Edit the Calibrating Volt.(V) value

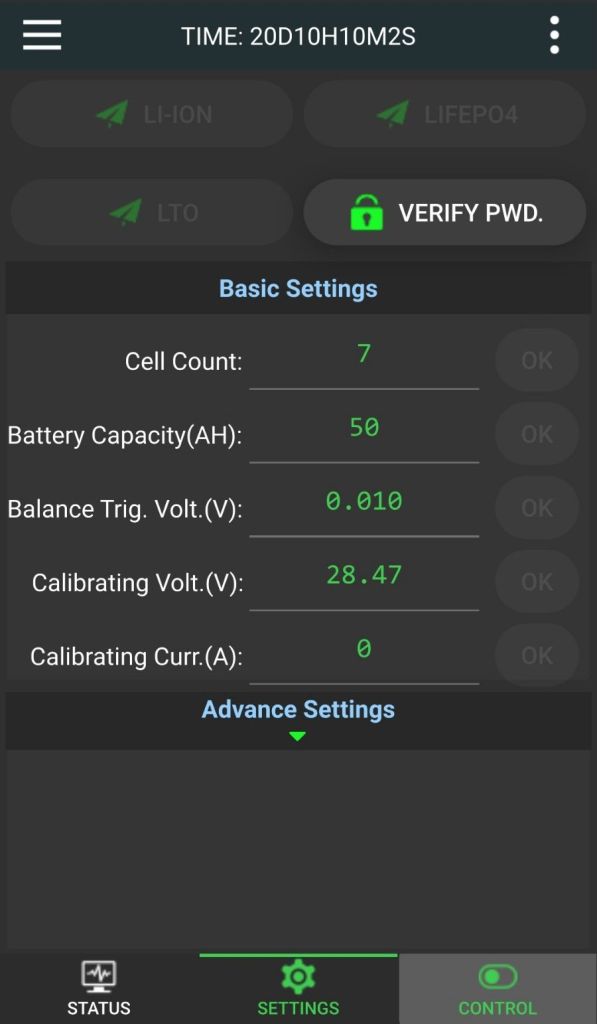tap(364, 582)
